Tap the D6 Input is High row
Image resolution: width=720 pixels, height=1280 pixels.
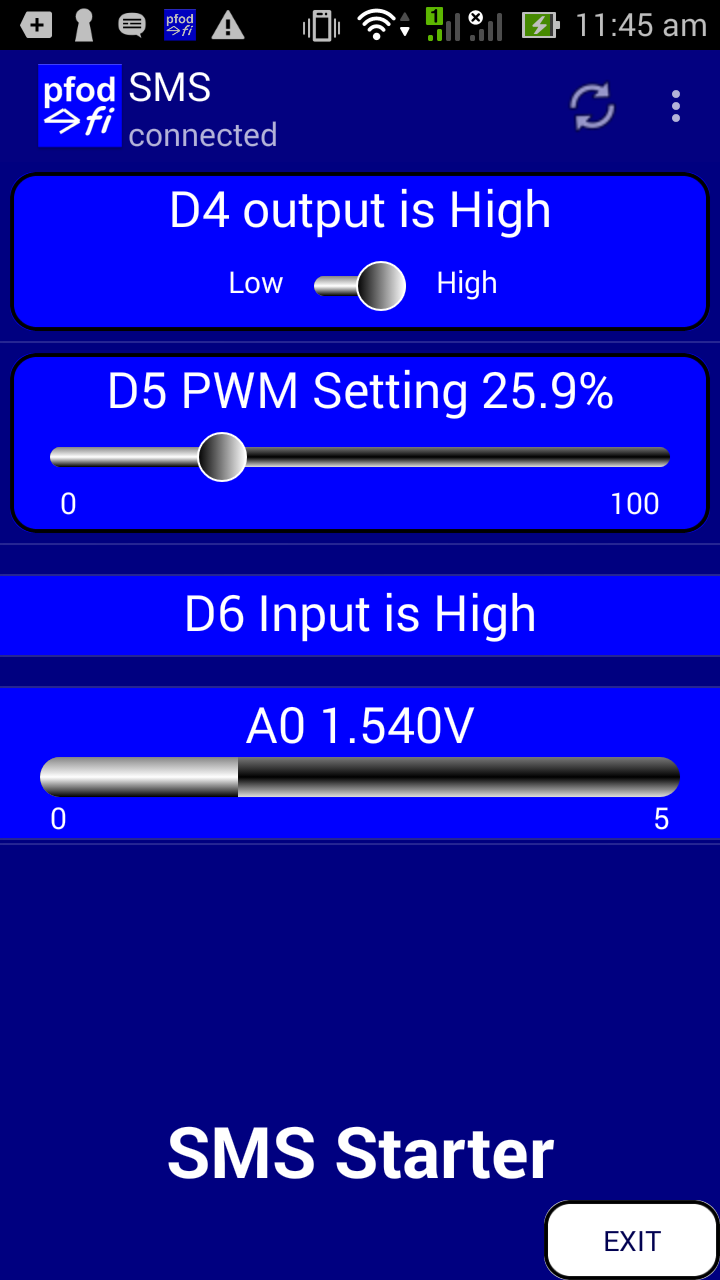(360, 615)
